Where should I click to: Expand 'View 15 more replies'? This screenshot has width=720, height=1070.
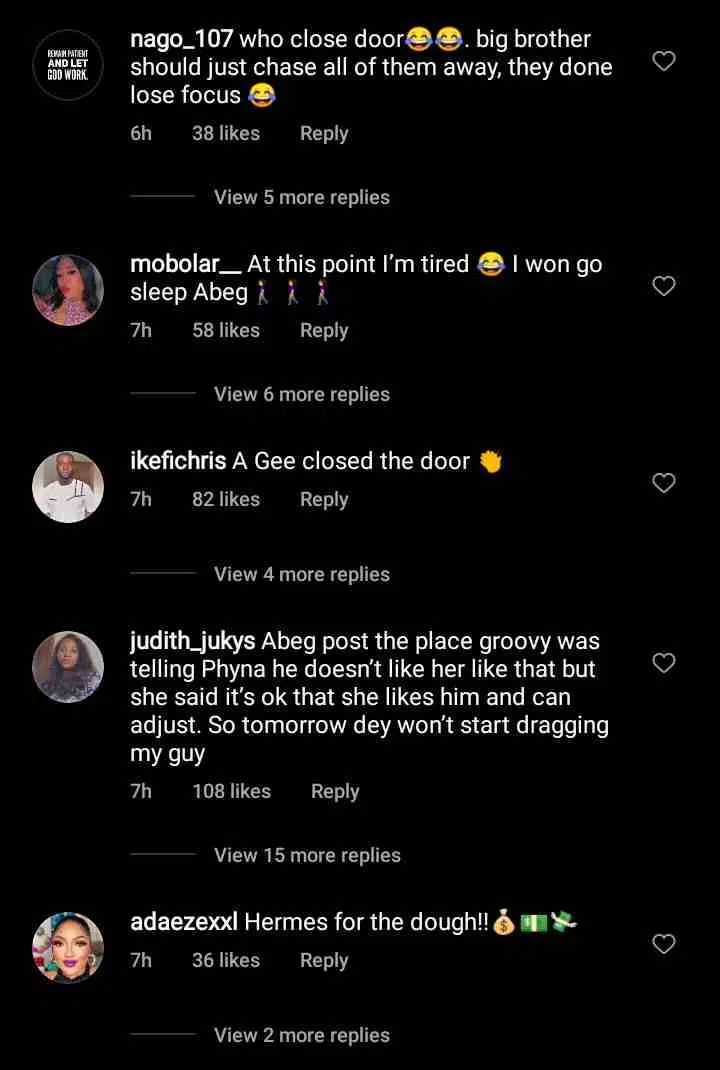pos(307,856)
